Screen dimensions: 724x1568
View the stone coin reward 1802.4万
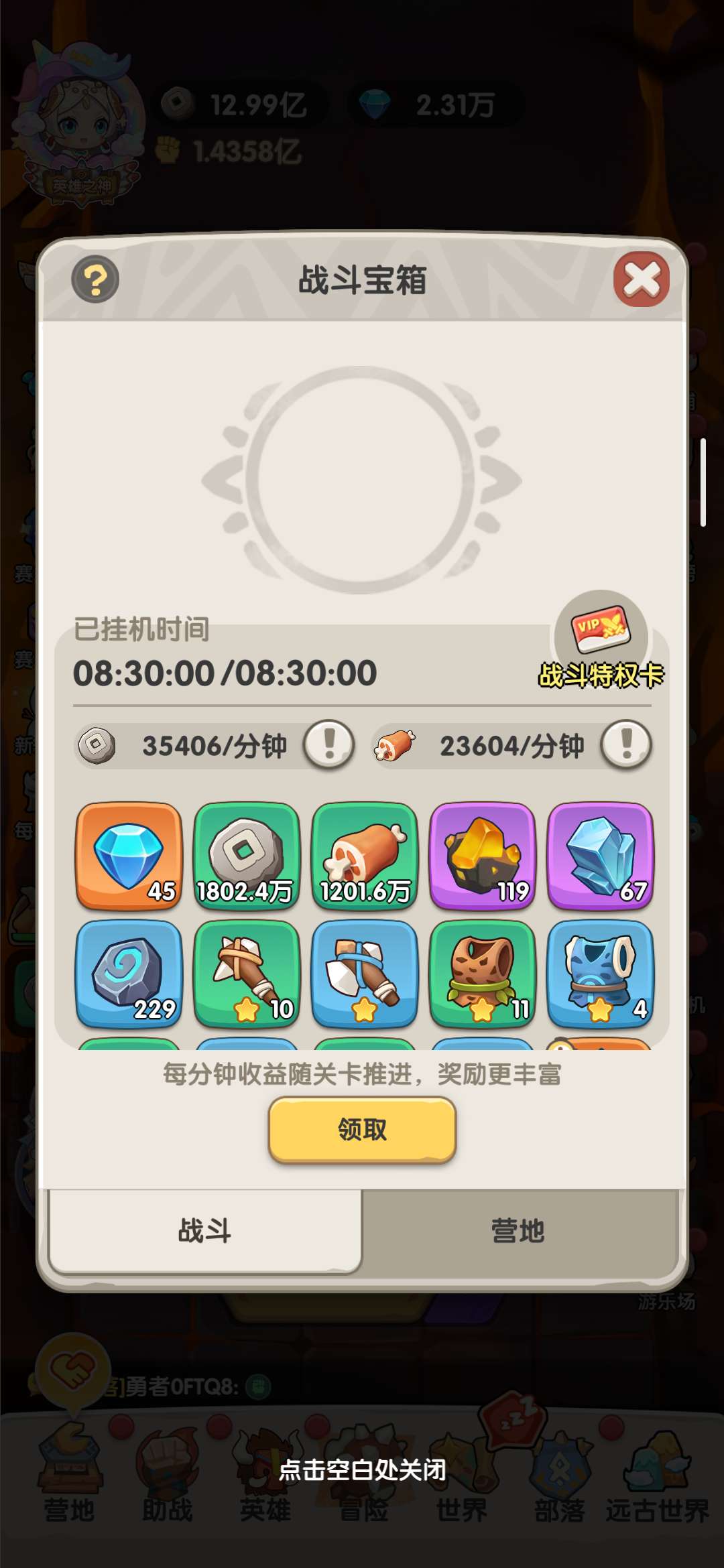click(x=246, y=856)
